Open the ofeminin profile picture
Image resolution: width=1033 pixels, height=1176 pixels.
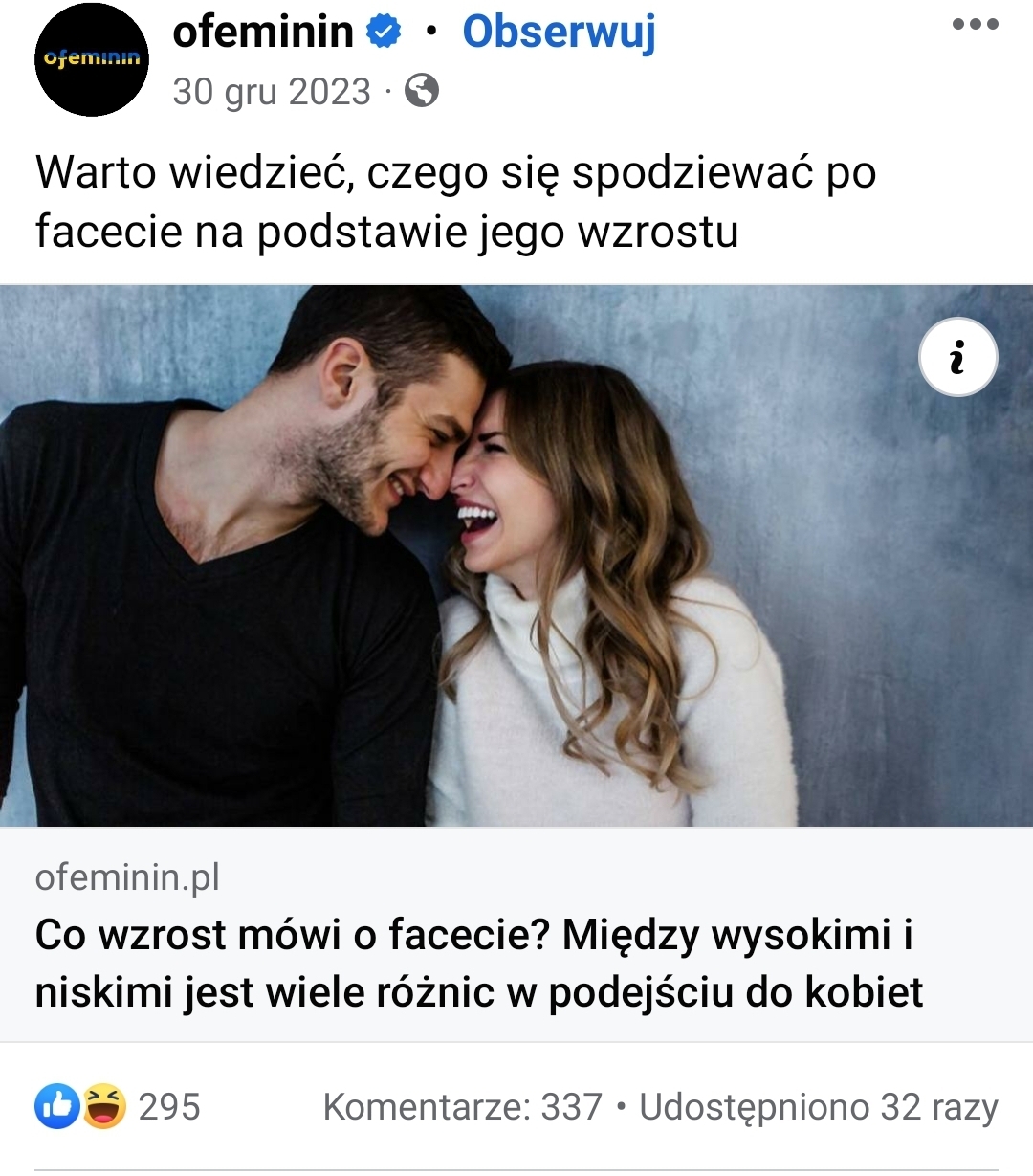(92, 59)
